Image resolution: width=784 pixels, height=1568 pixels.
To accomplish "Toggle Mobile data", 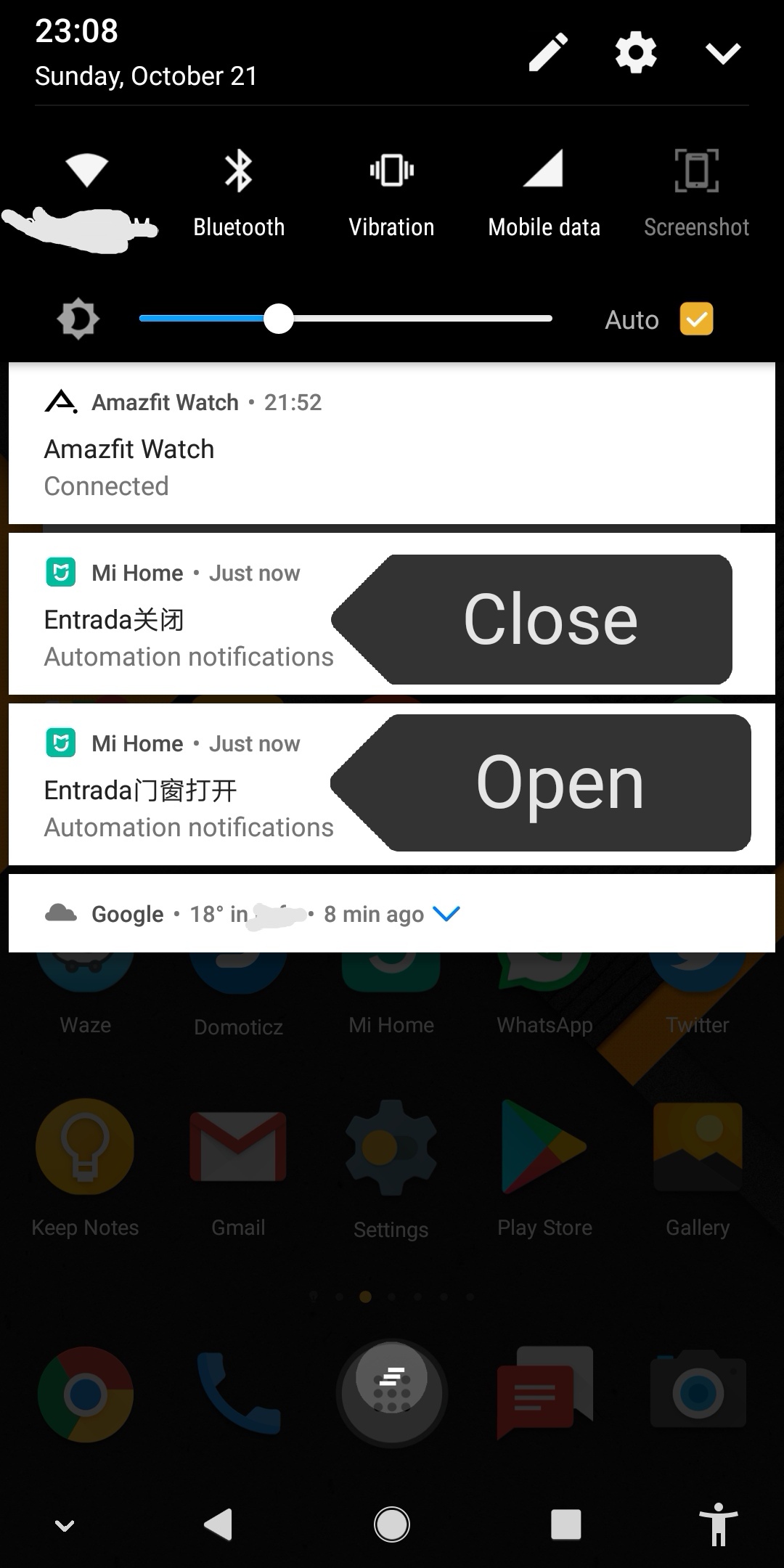I will tap(544, 171).
